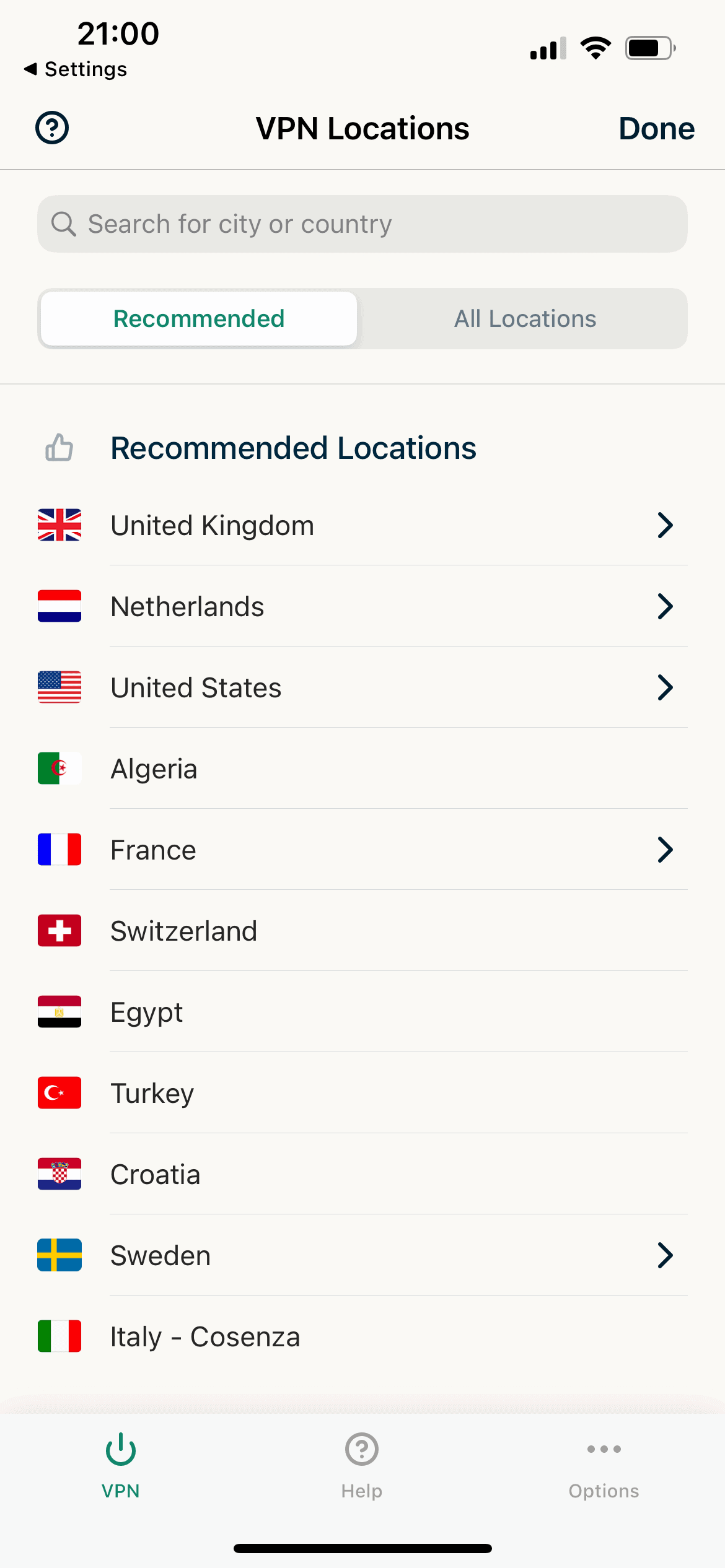Open the help question mark icon
The width and height of the screenshot is (725, 1568).
[x=52, y=128]
